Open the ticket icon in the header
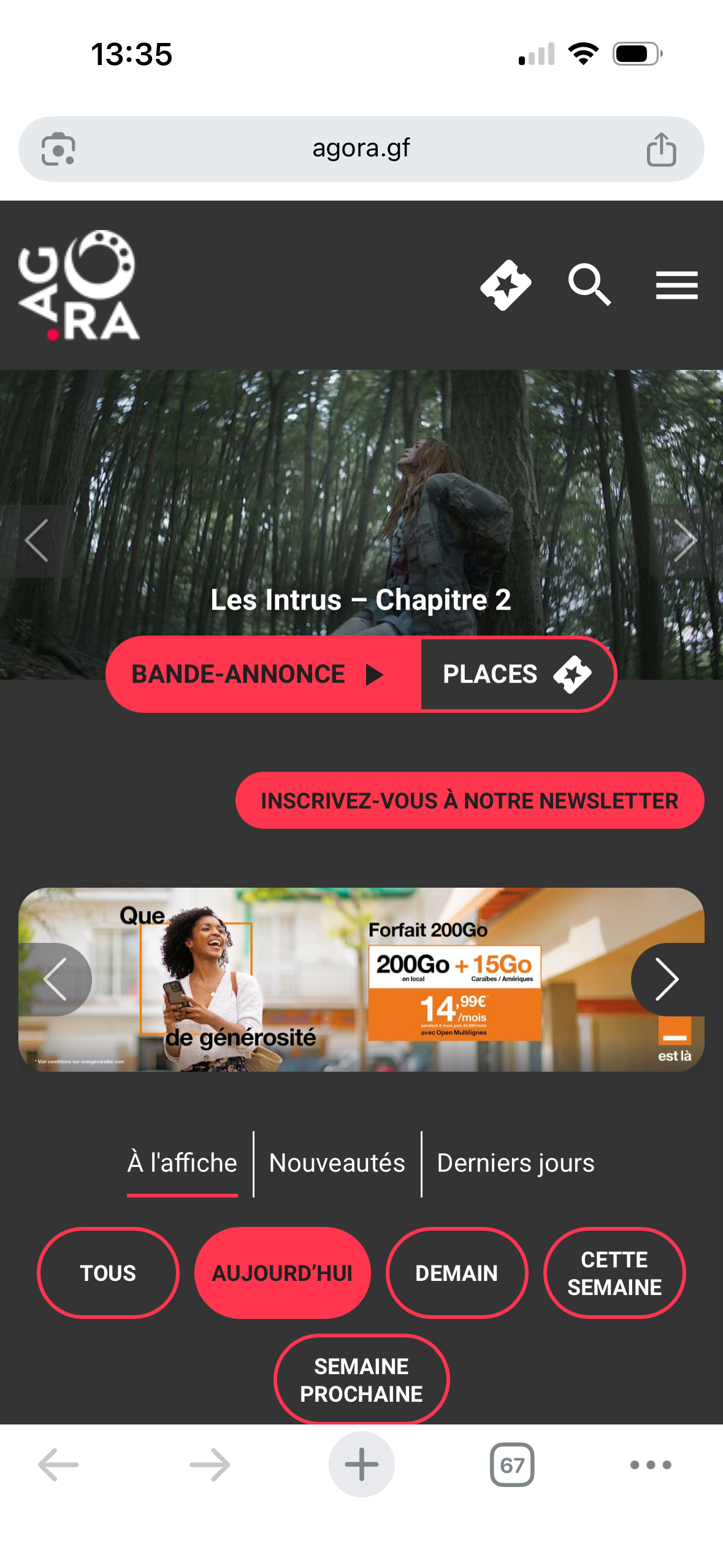This screenshot has height=1568, width=723. click(x=505, y=285)
